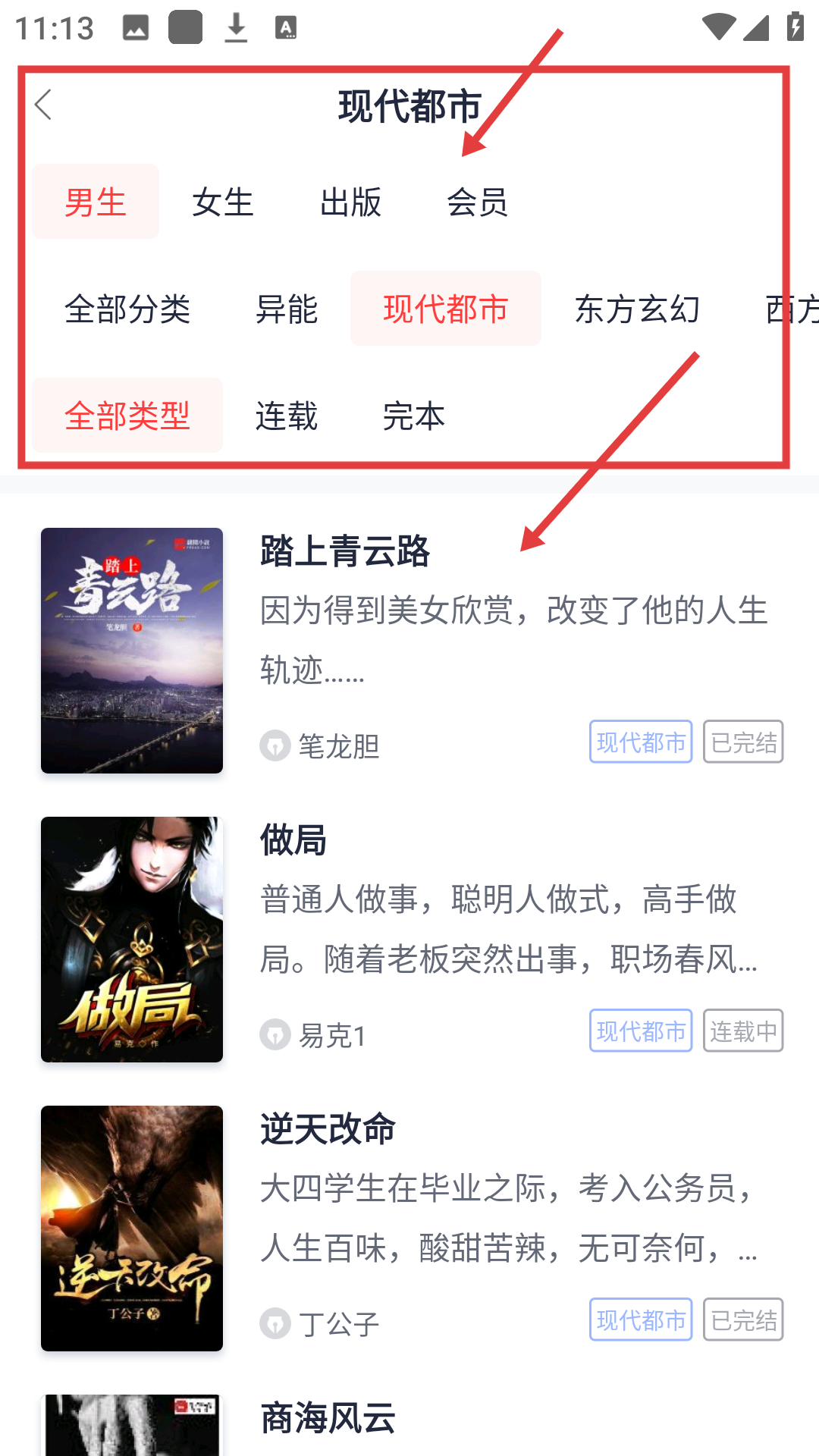Open the book 商海风云
The width and height of the screenshot is (819, 1456).
[328, 1418]
